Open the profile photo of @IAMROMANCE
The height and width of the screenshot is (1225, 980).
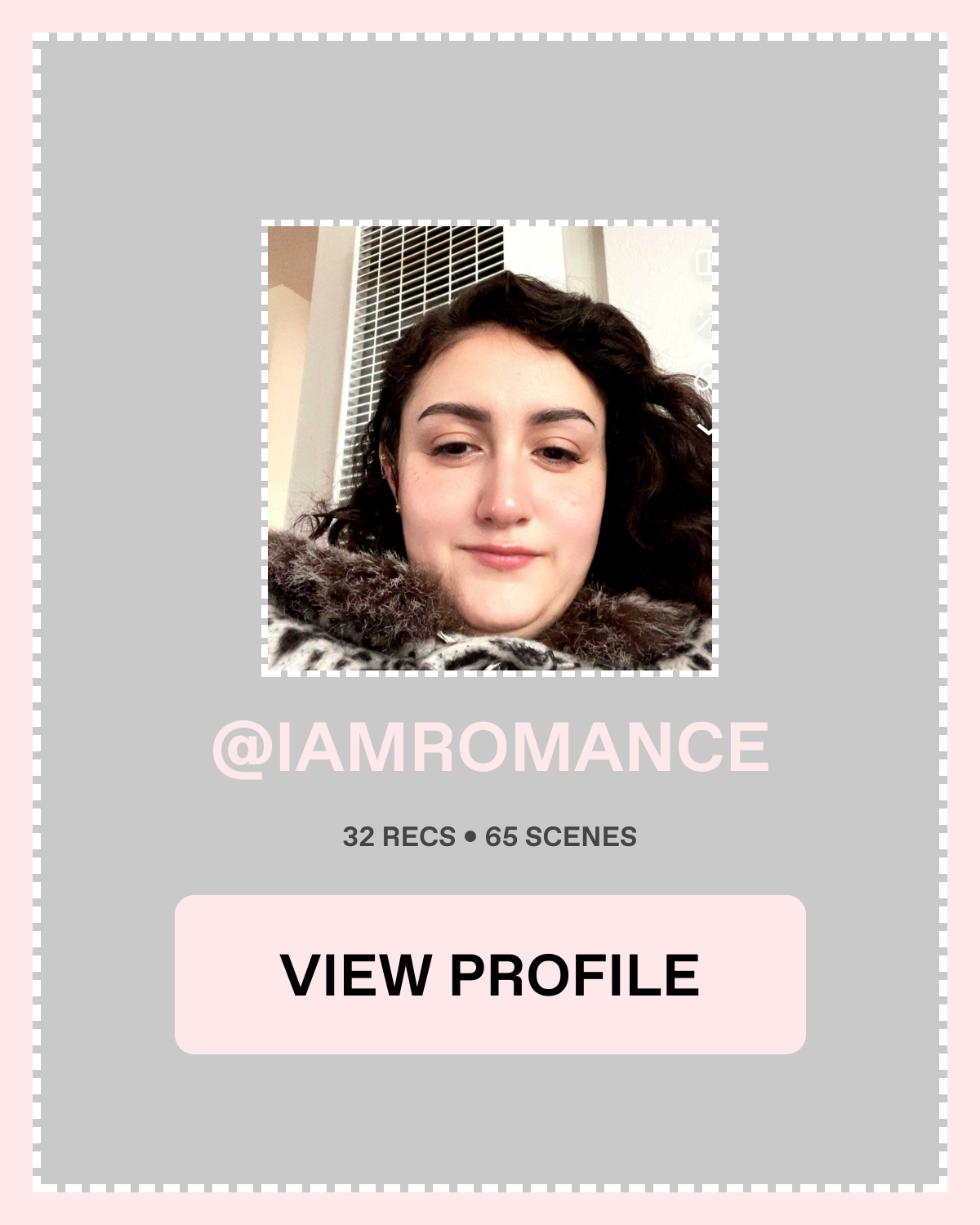coord(490,448)
